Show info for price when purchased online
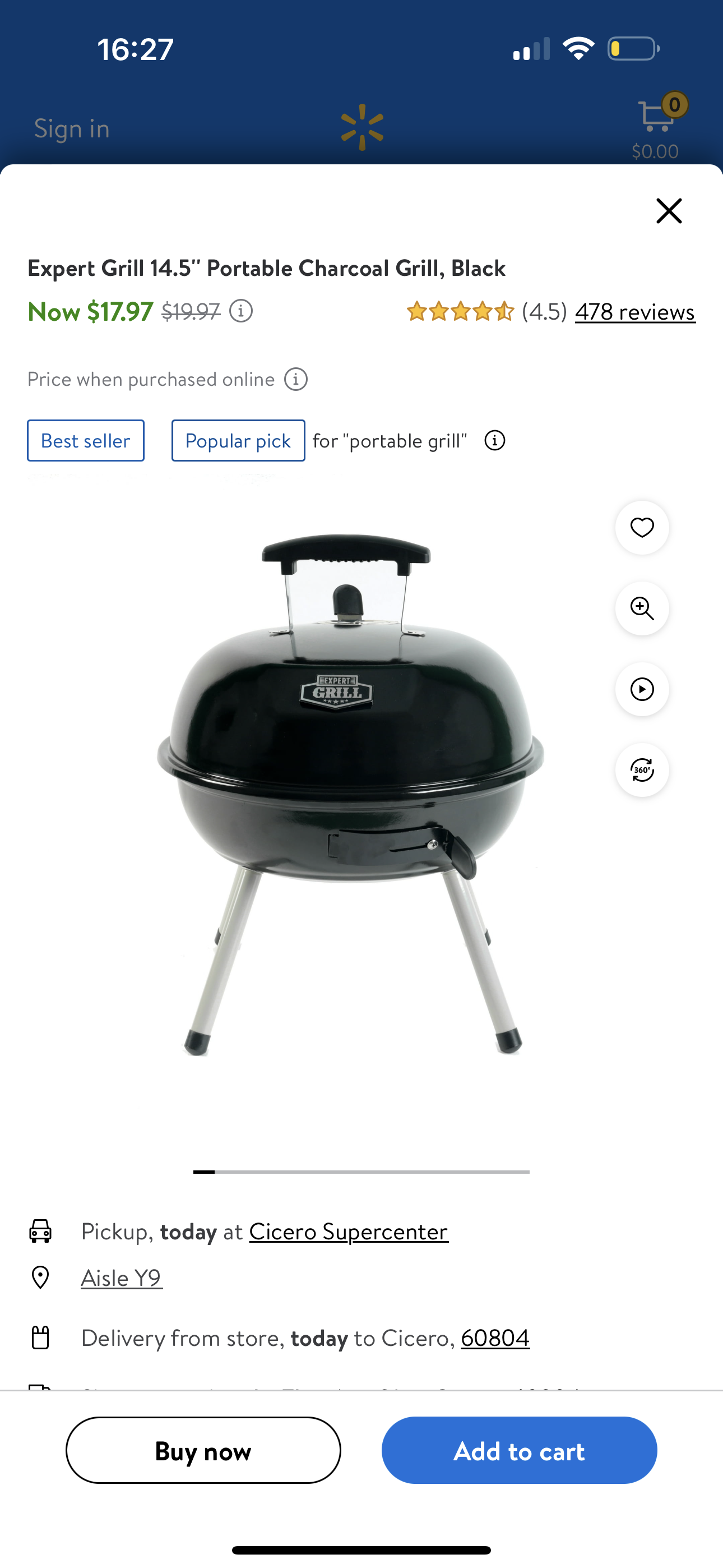Viewport: 723px width, 1568px height. (296, 379)
